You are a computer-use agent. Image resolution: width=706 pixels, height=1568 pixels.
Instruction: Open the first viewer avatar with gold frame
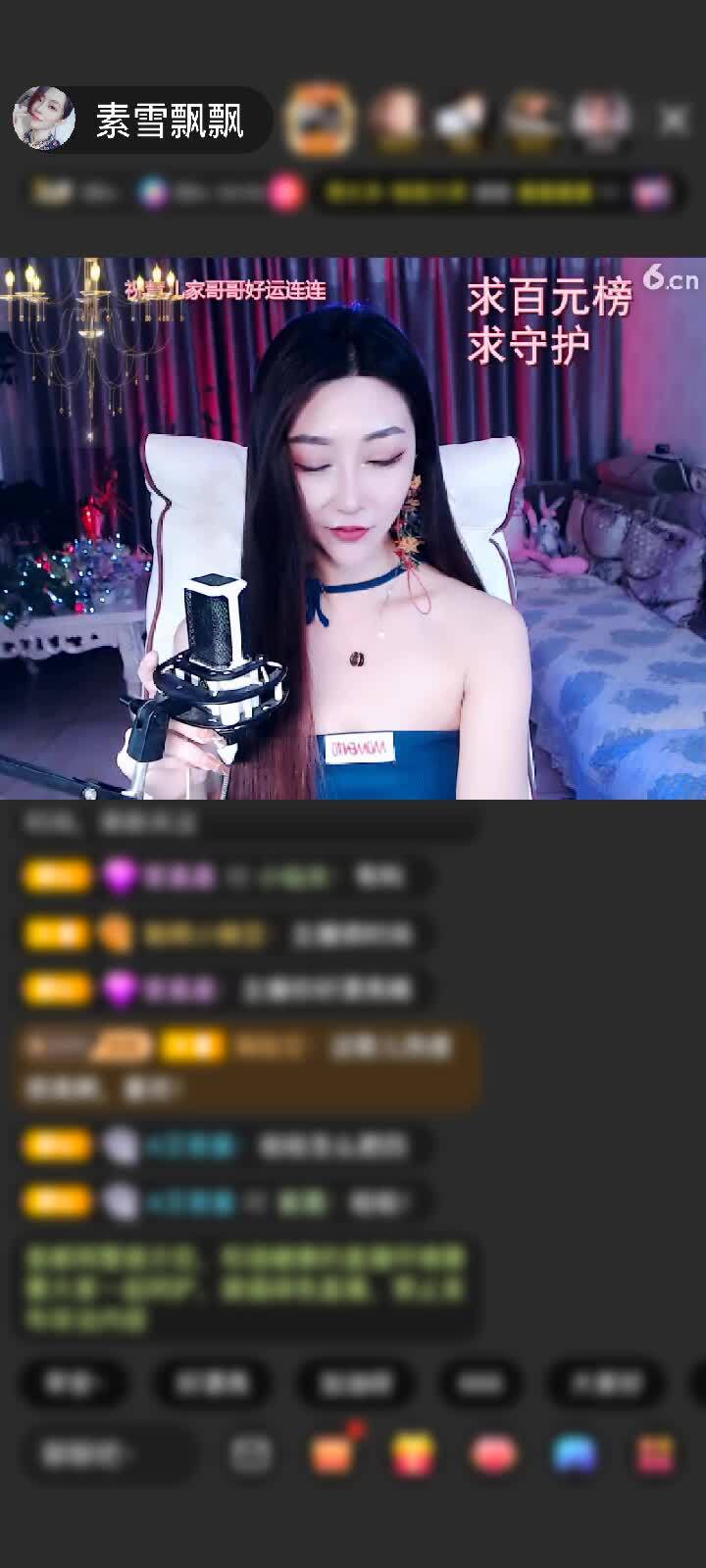(318, 121)
